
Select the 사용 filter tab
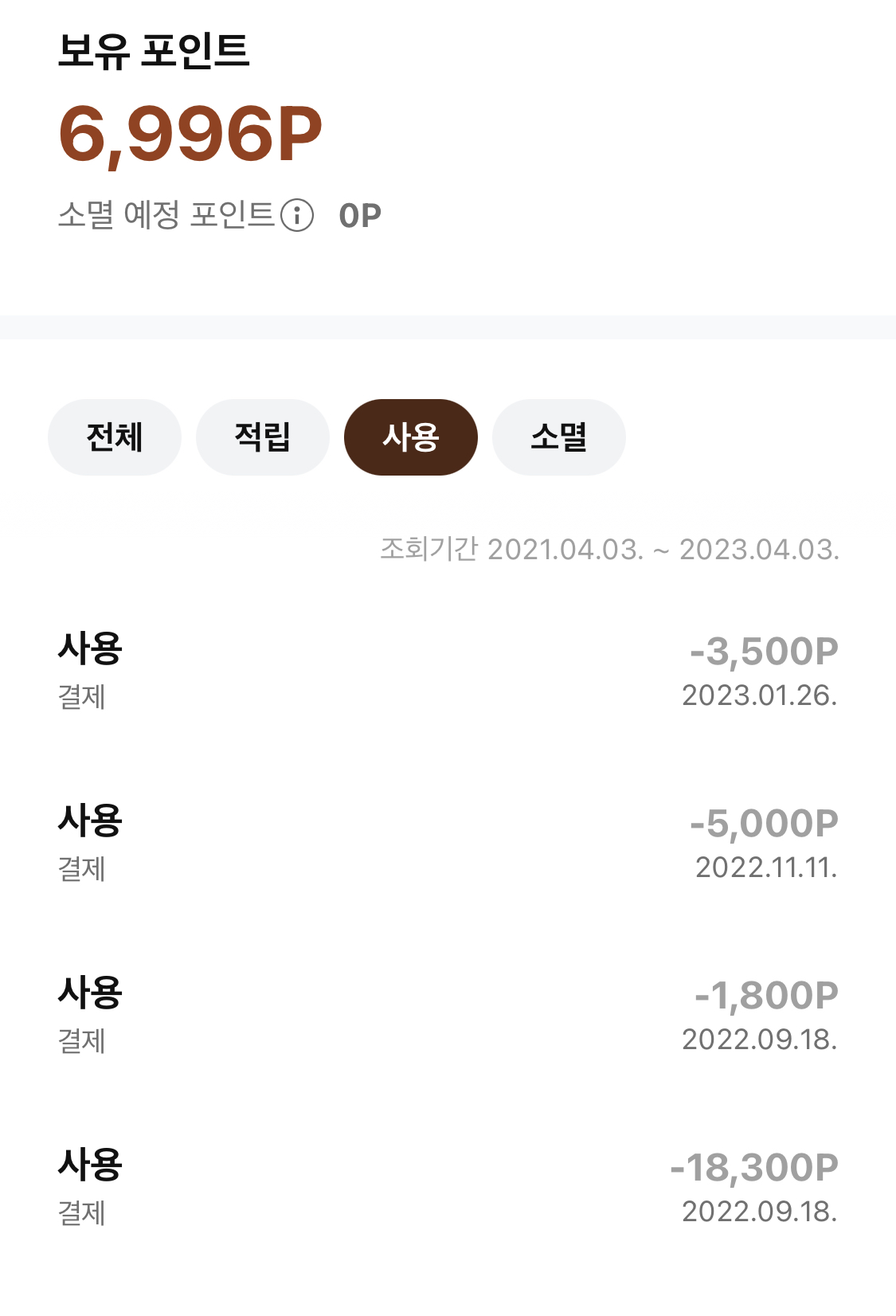410,437
